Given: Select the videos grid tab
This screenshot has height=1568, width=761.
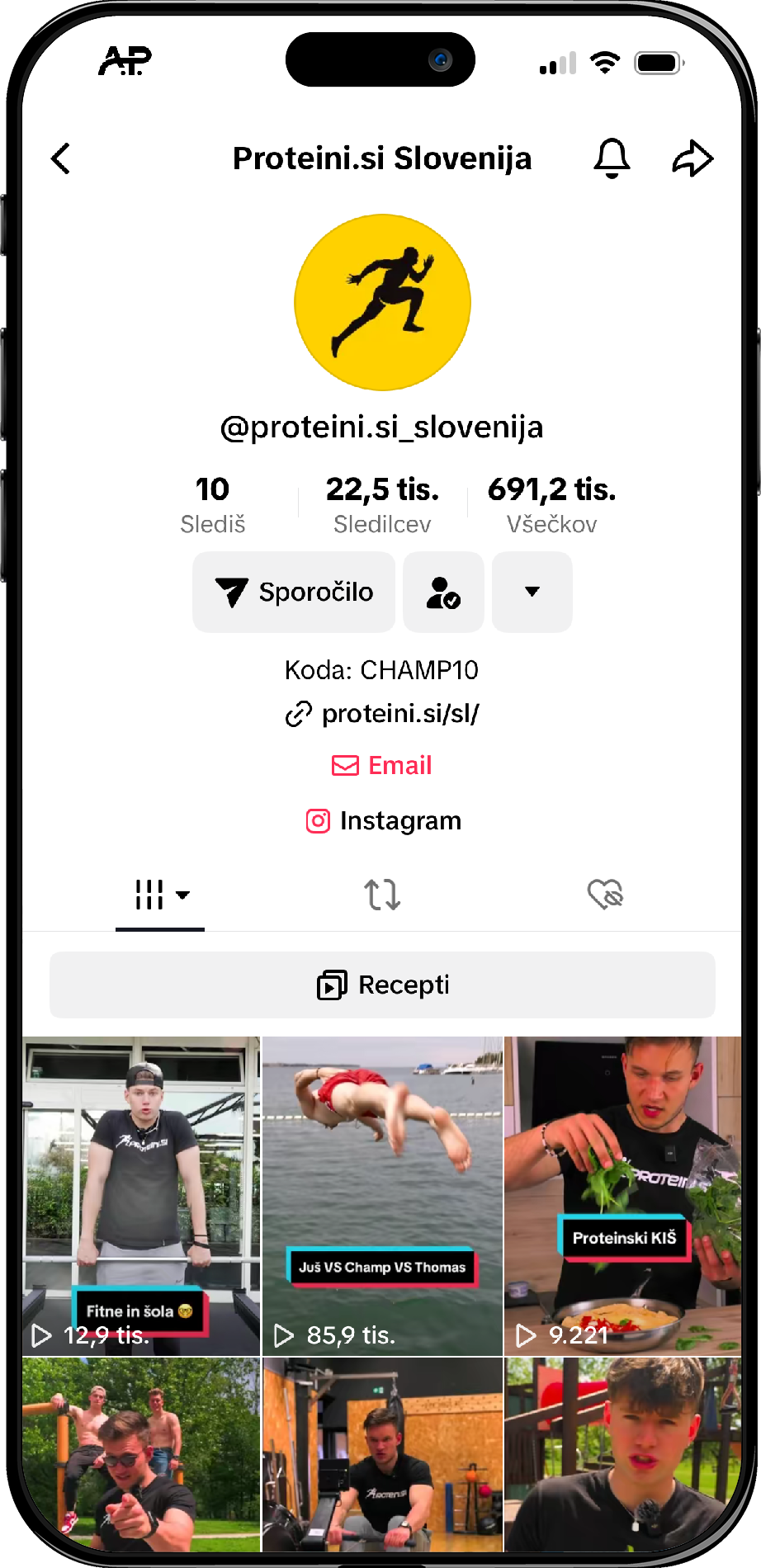Looking at the screenshot, I should coord(160,895).
